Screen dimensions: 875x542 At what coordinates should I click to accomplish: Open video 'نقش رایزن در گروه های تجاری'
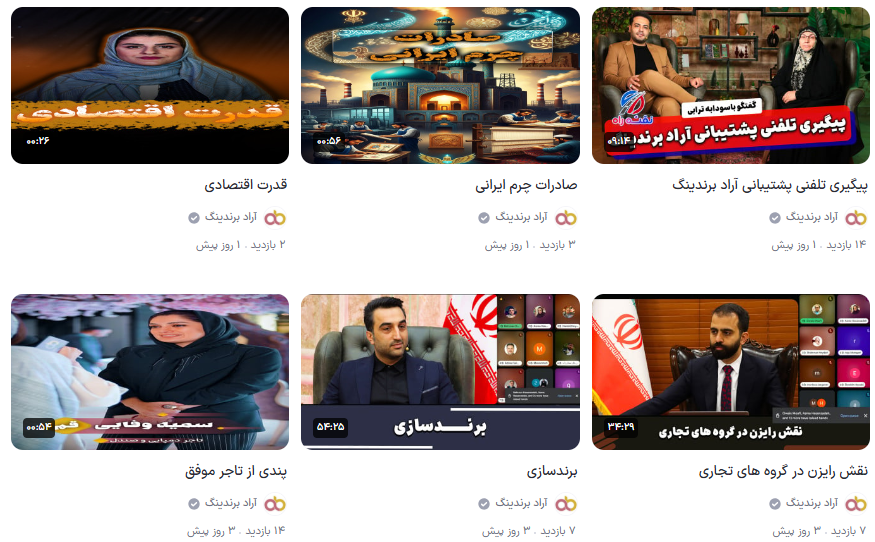click(x=730, y=372)
